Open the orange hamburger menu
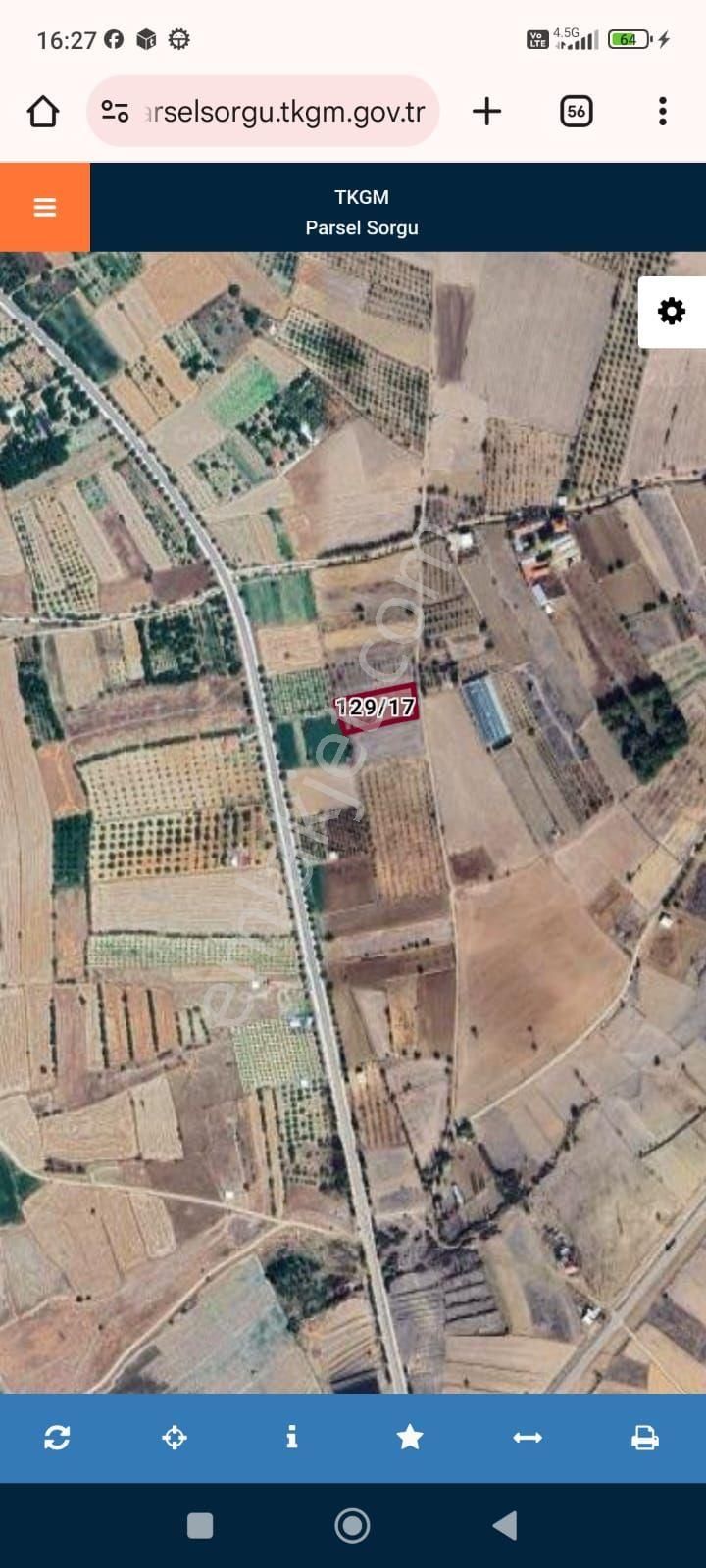 (x=44, y=207)
